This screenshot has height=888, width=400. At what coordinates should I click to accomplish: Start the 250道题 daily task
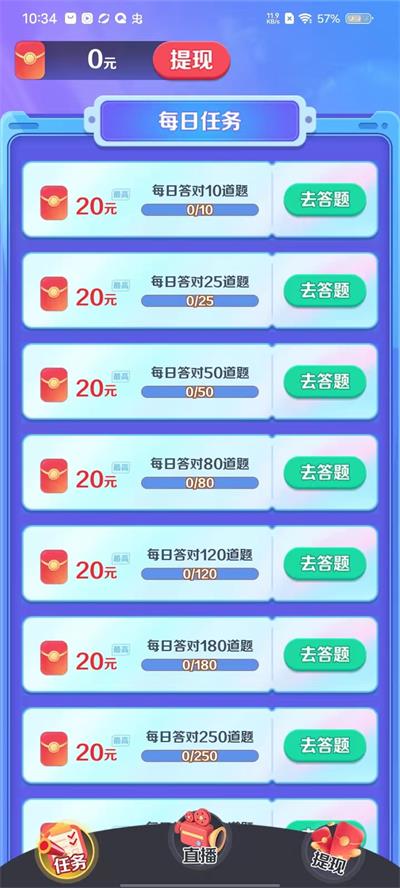325,745
